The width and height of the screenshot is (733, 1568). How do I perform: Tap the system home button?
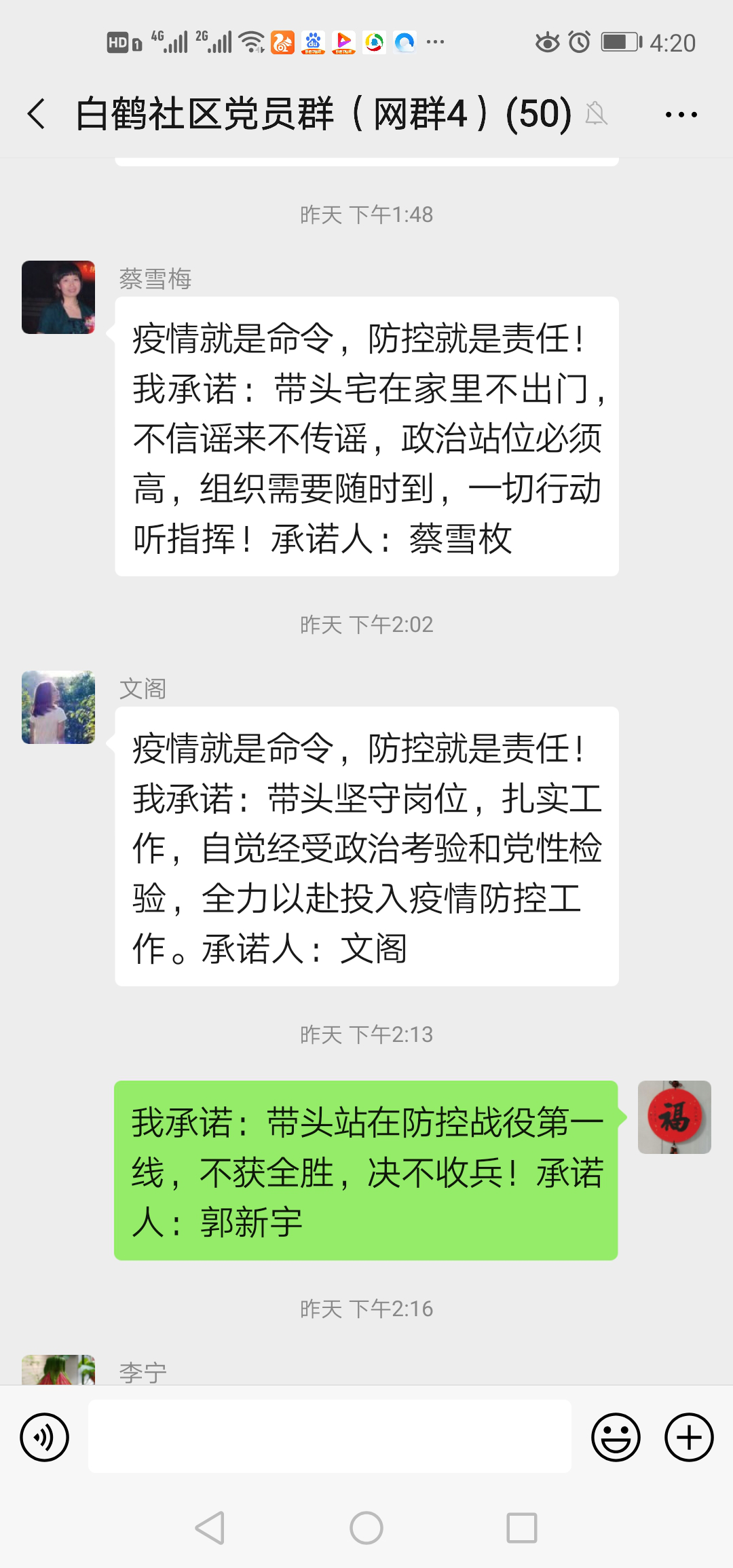(x=366, y=1528)
